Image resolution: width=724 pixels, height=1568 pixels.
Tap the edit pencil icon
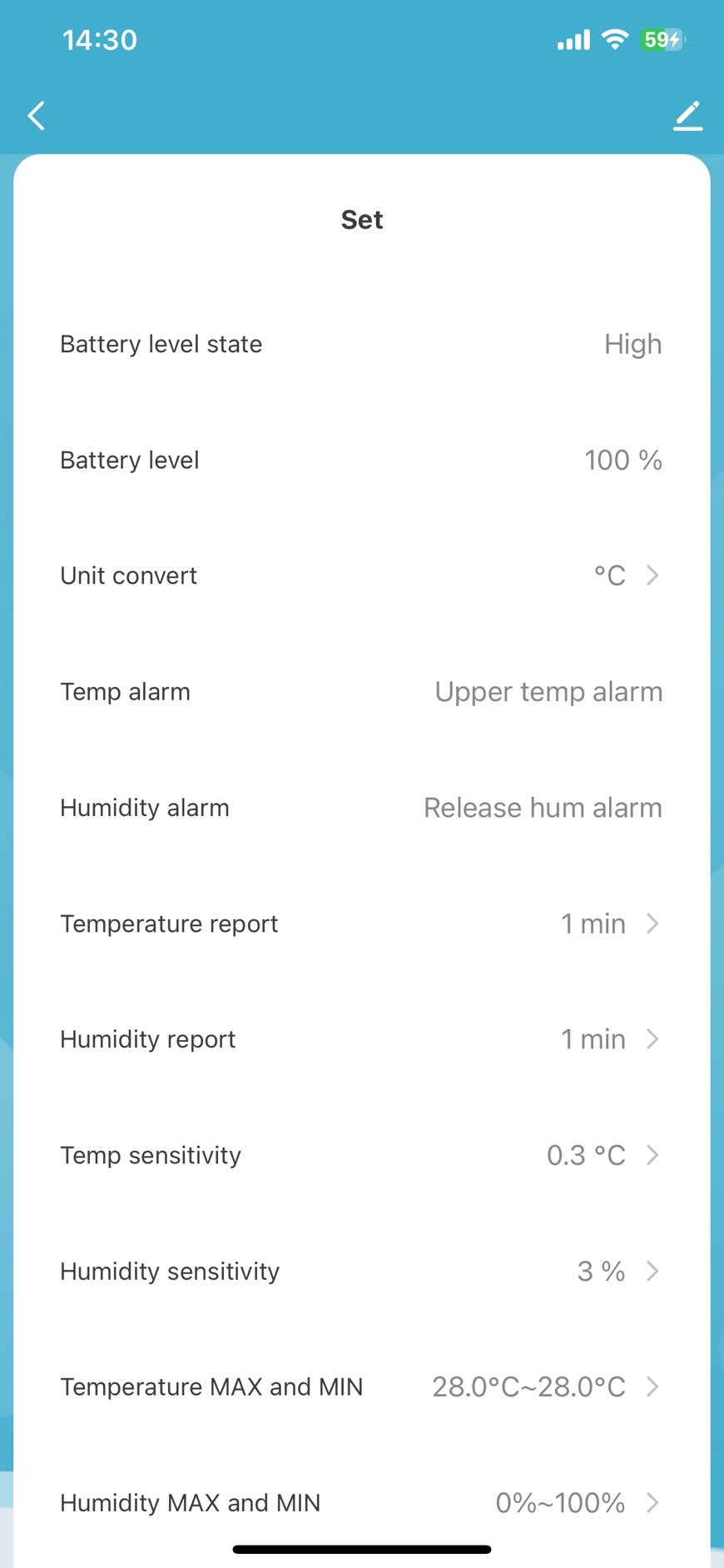687,116
